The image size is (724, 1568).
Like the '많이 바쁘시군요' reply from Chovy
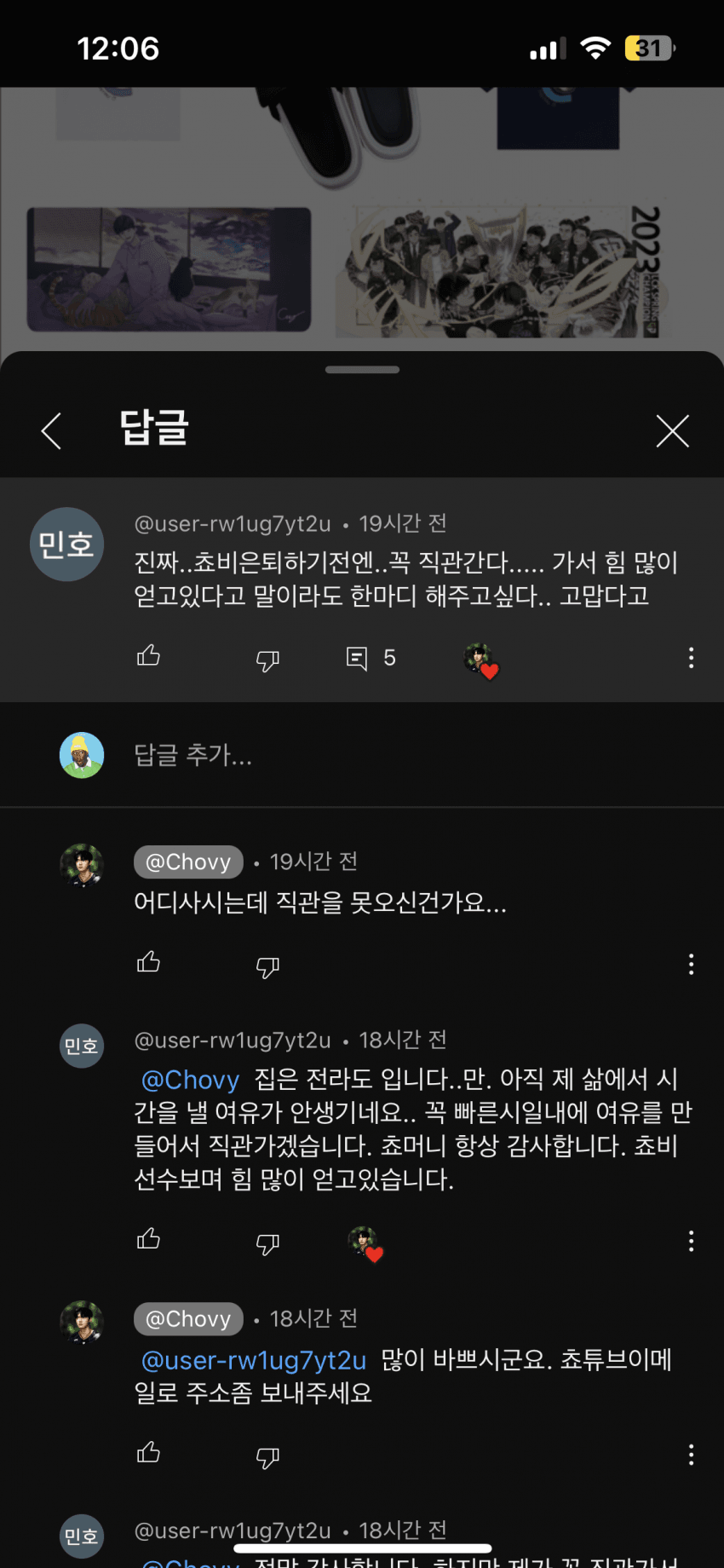(x=149, y=1455)
